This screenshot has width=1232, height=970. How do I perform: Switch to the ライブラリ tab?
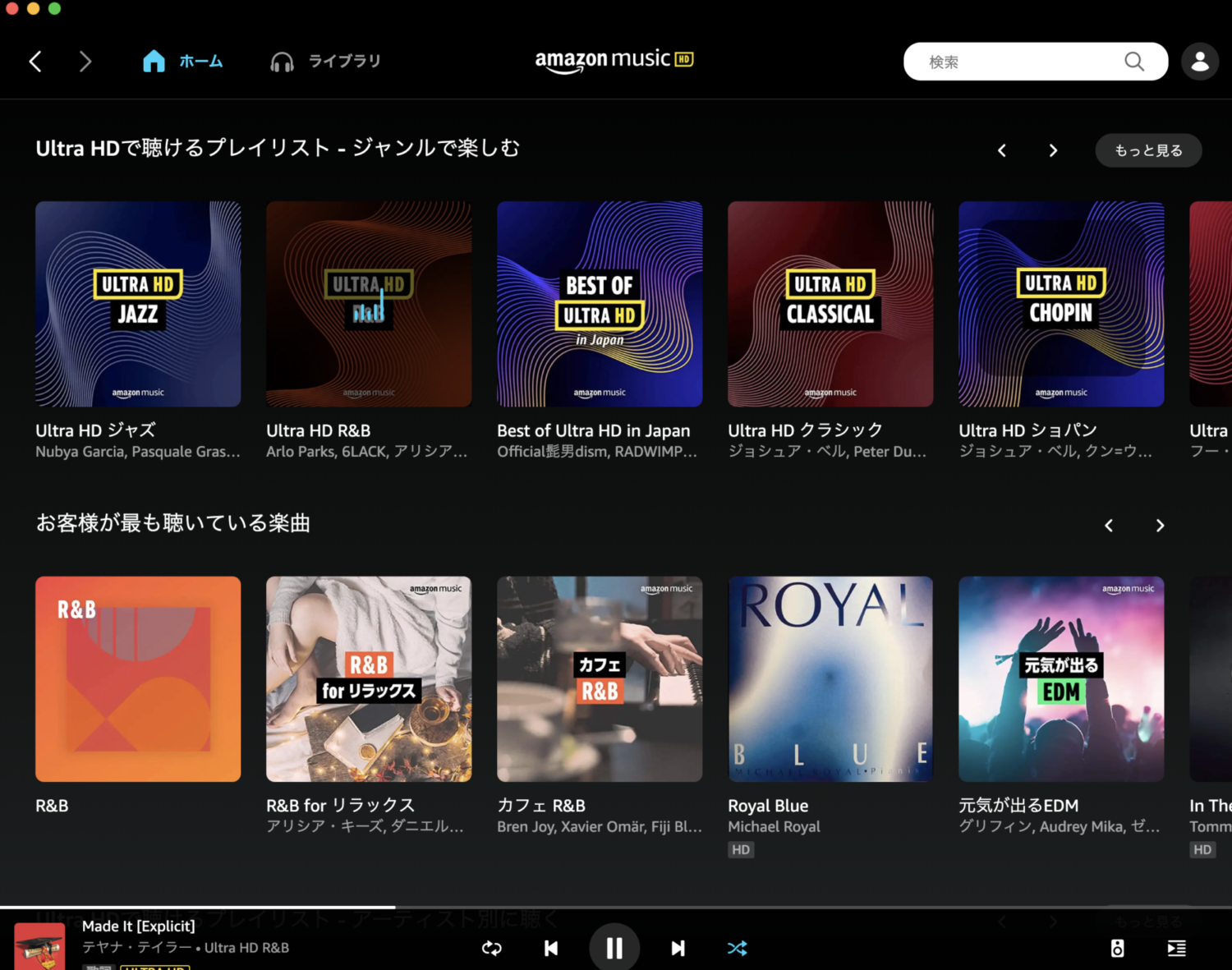(326, 62)
